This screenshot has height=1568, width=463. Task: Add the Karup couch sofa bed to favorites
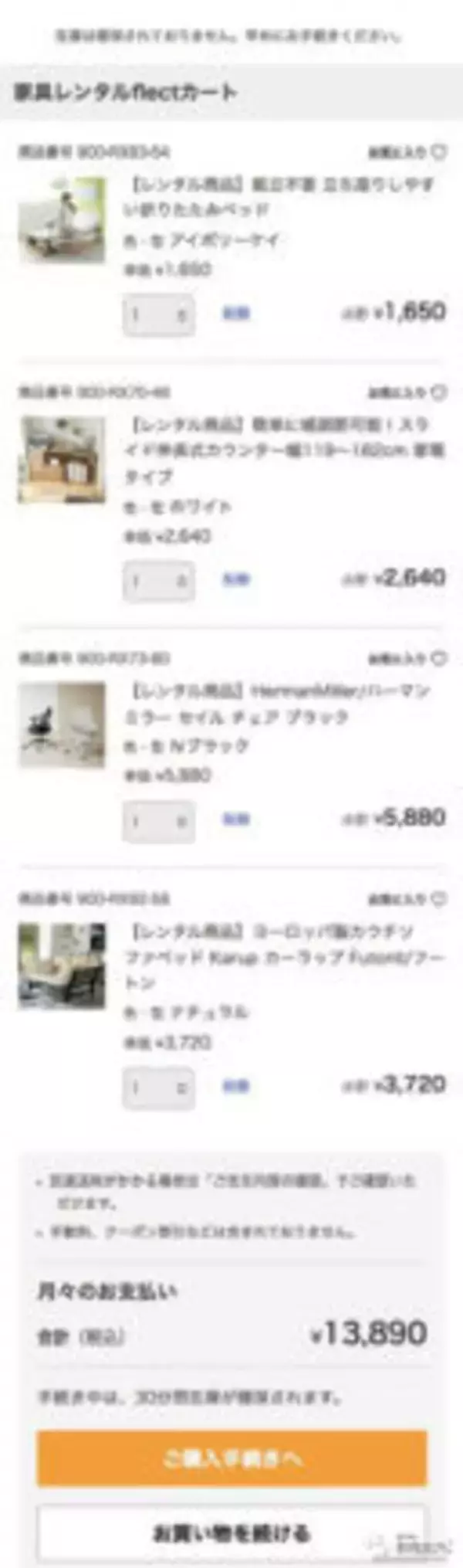pyautogui.click(x=407, y=899)
